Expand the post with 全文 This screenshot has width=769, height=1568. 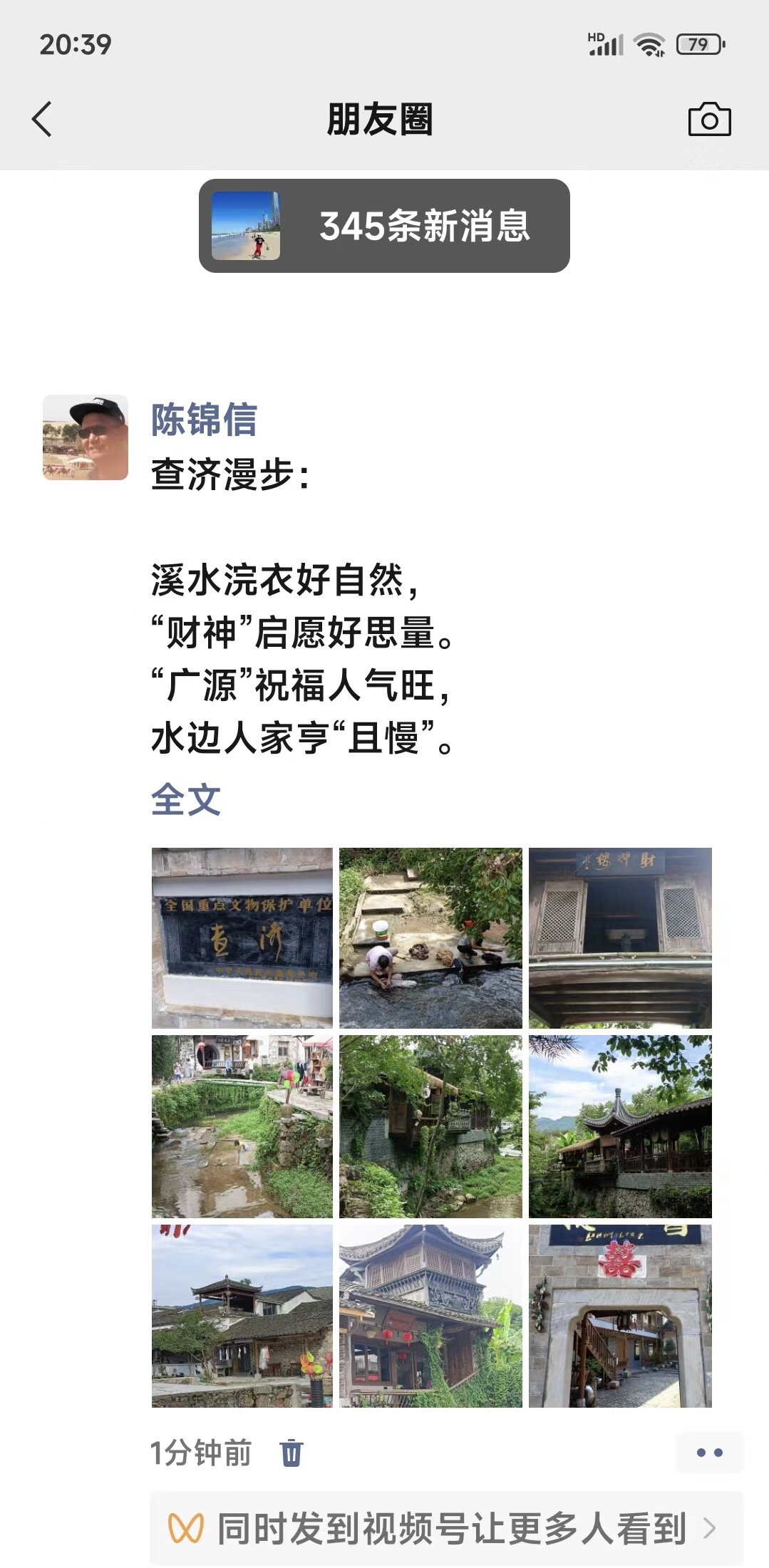pyautogui.click(x=186, y=799)
